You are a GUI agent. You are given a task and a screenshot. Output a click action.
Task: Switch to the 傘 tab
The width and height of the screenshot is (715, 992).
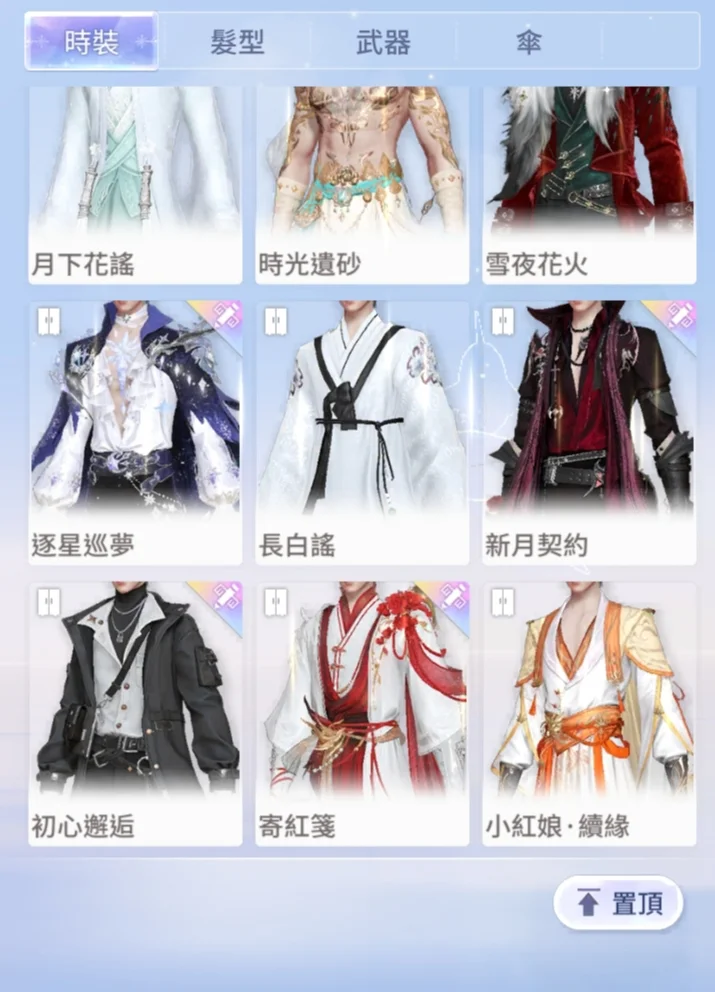coord(529,42)
